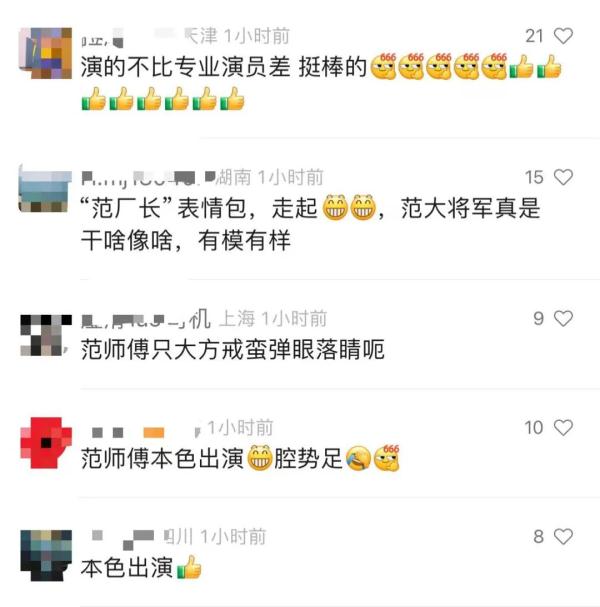Image resolution: width=600 pixels, height=607 pixels.
Task: Like the 范师傅本色出演 comment
Action: [563, 427]
